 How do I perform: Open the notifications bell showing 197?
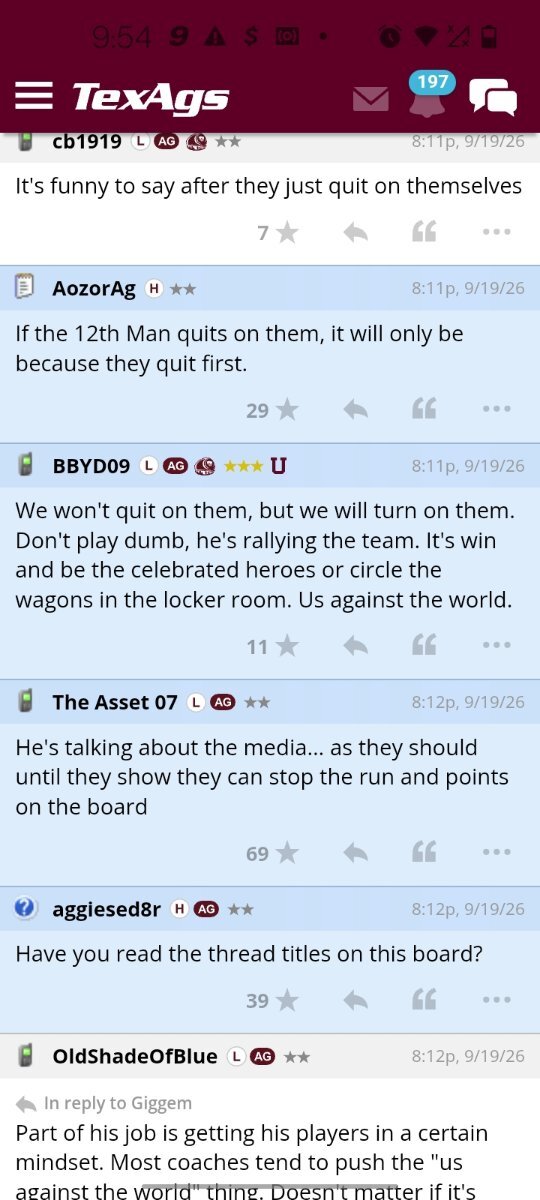coord(428,96)
